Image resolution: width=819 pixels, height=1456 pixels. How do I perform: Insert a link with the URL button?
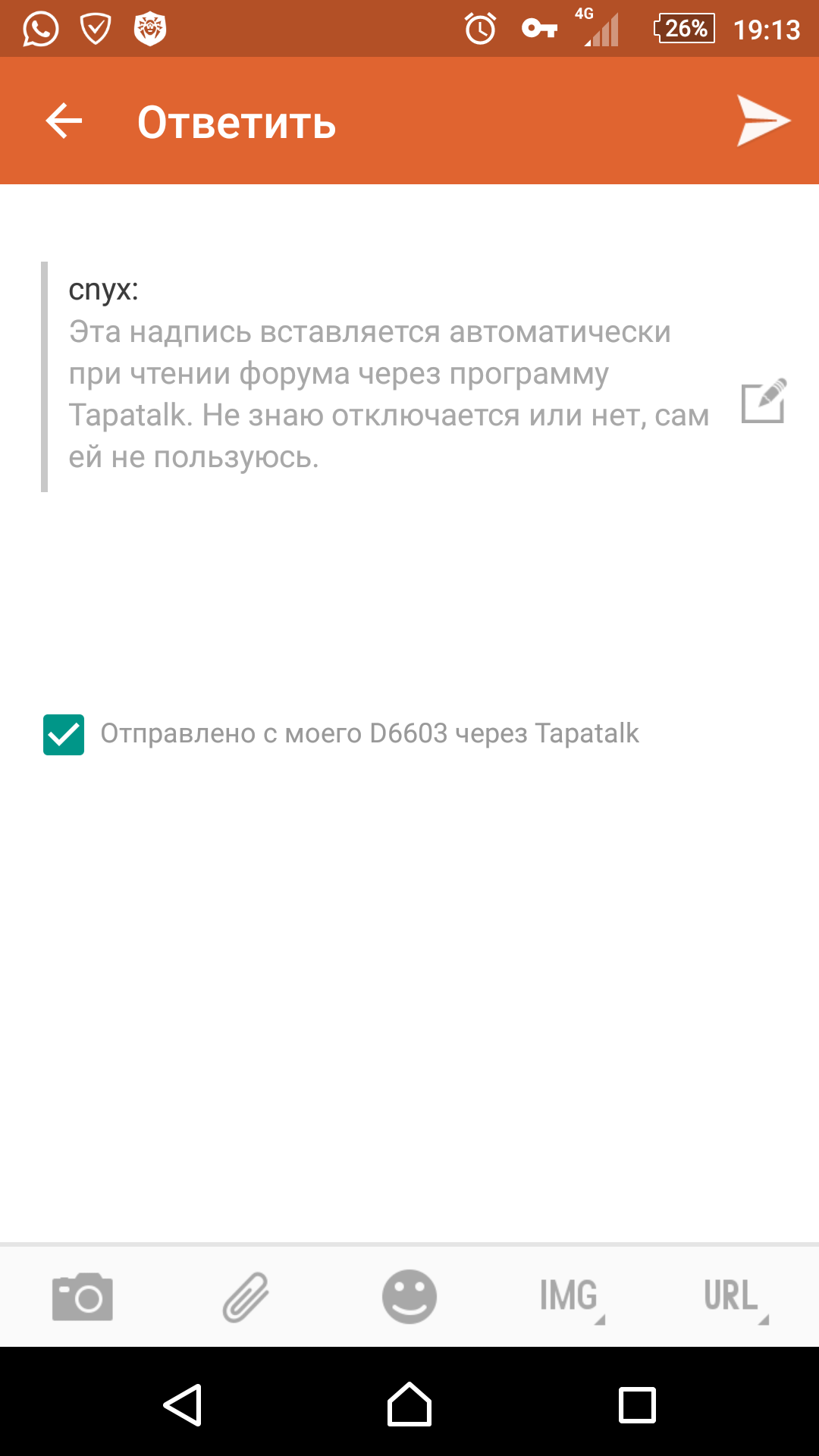pyautogui.click(x=736, y=1297)
